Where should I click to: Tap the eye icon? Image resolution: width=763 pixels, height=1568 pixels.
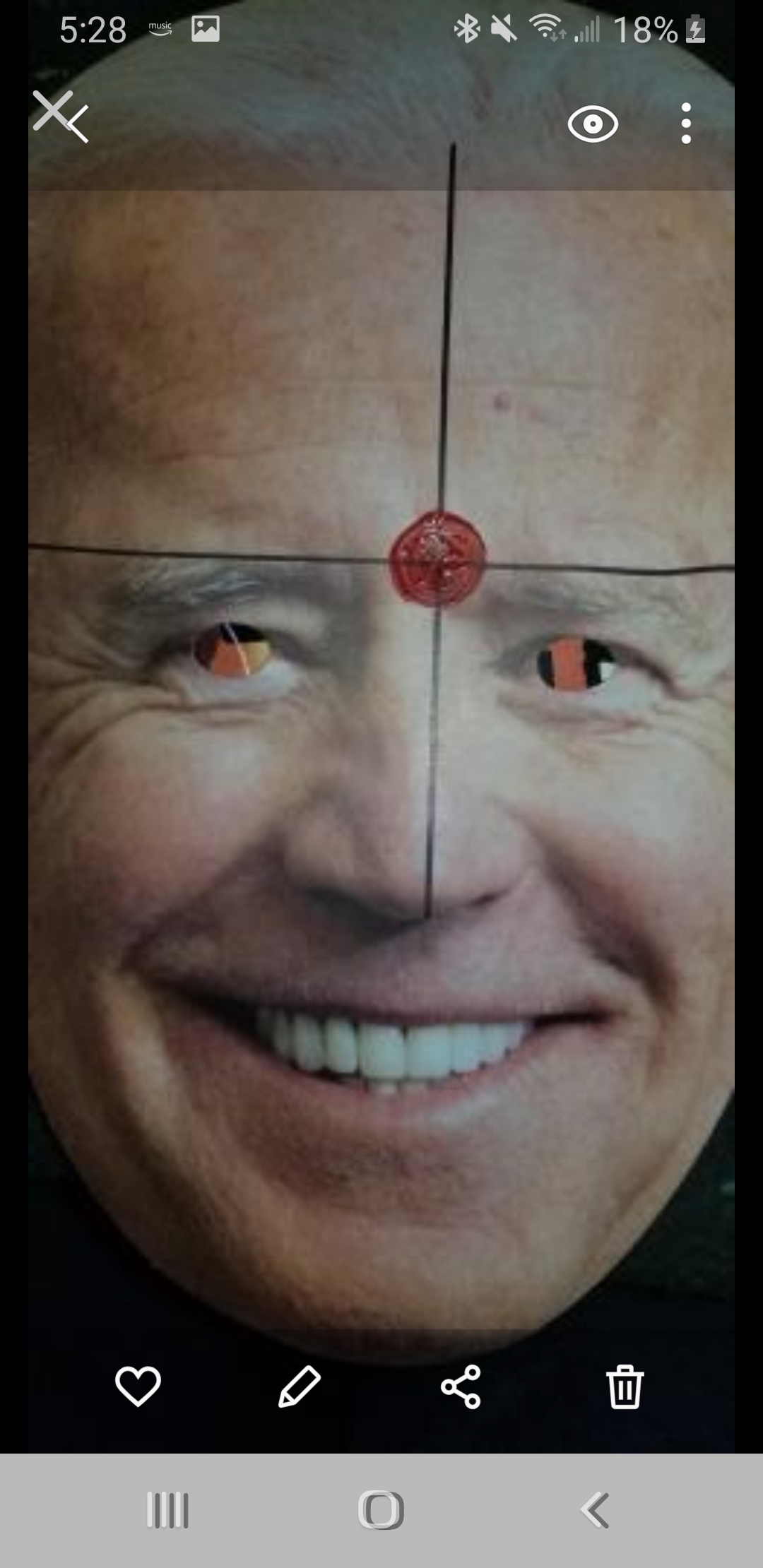coord(593,124)
